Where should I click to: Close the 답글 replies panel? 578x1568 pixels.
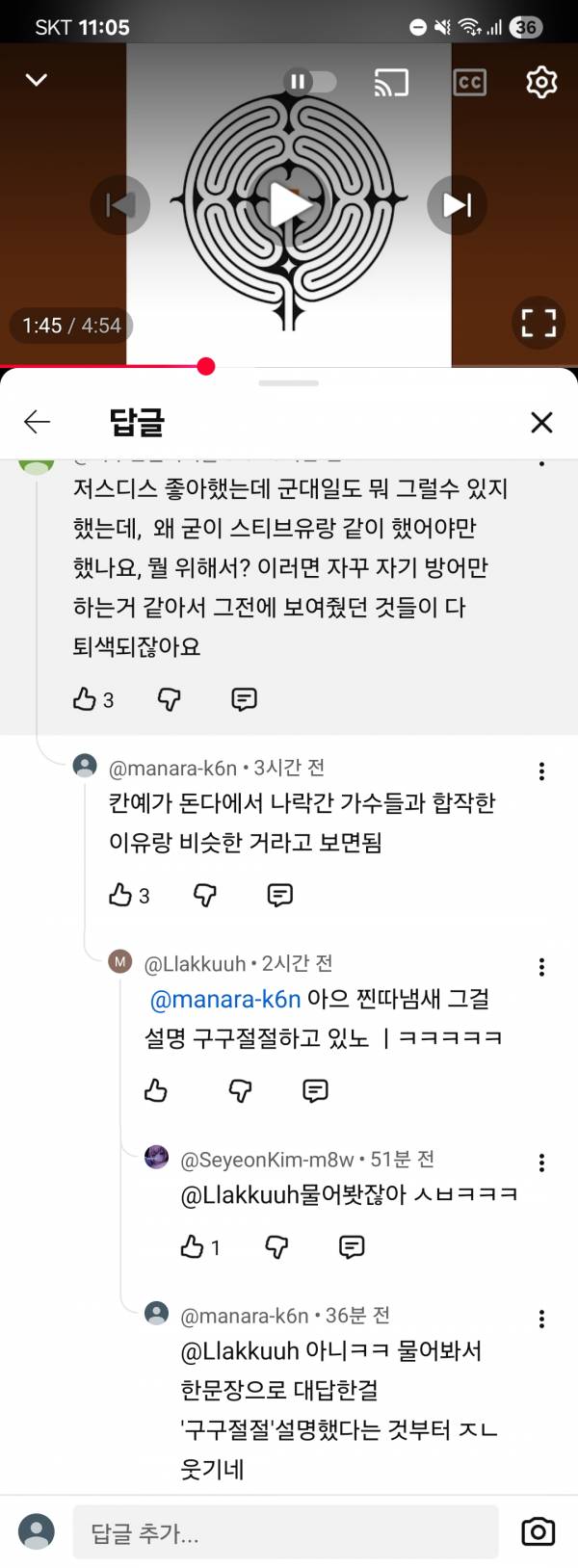541,422
